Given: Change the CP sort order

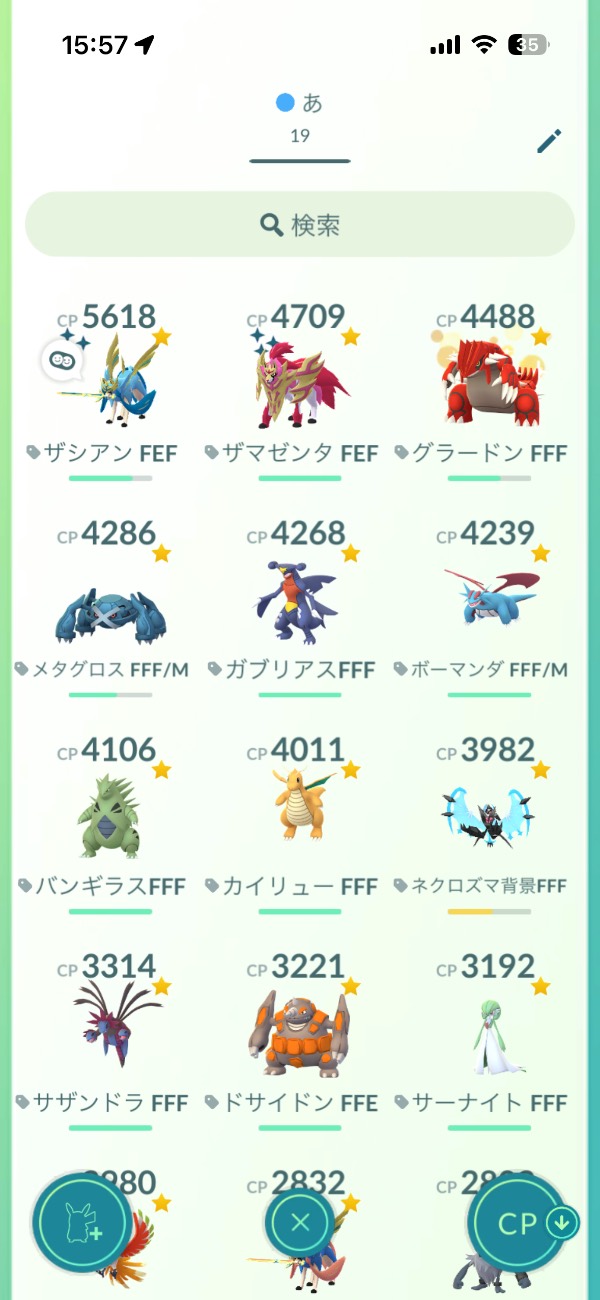Looking at the screenshot, I should tap(520, 1224).
